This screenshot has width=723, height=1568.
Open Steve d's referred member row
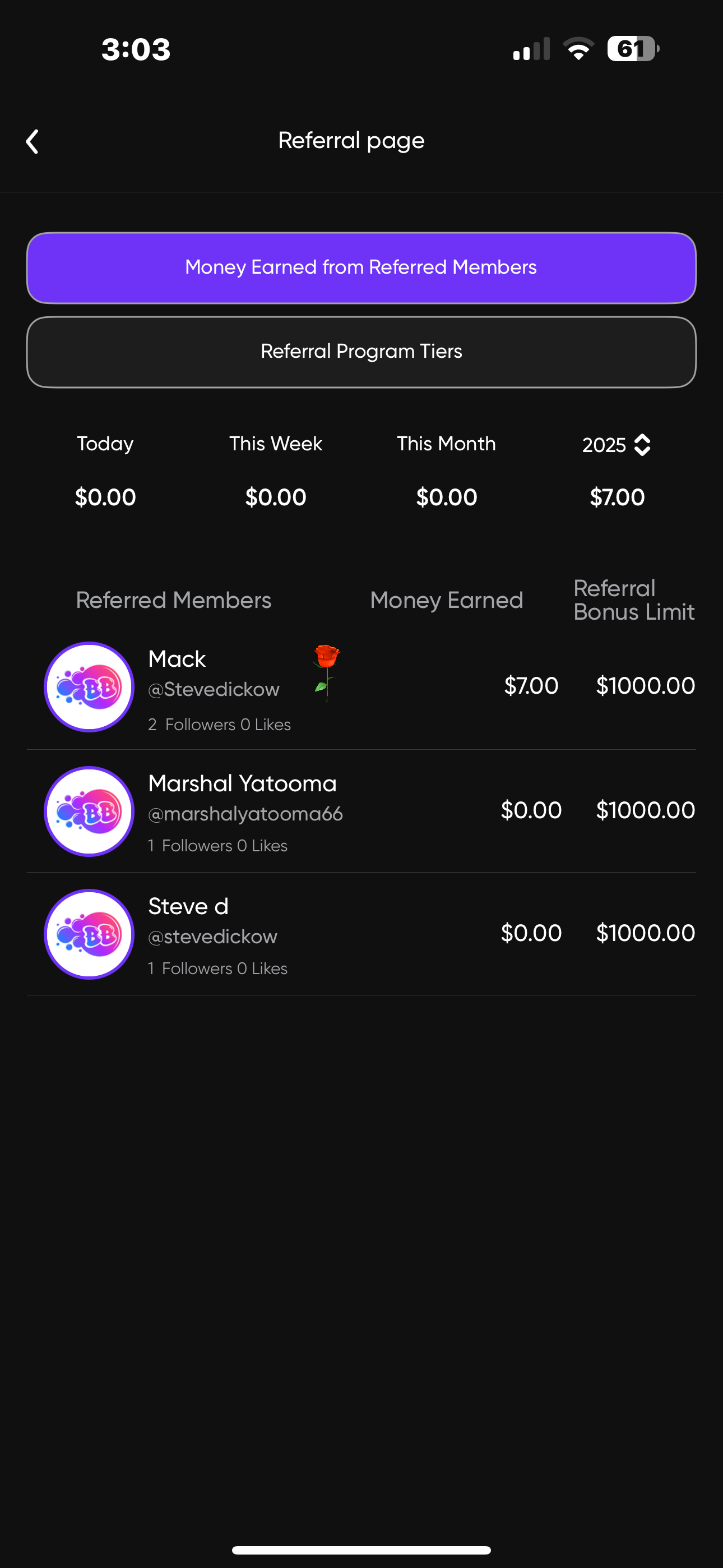click(x=361, y=934)
